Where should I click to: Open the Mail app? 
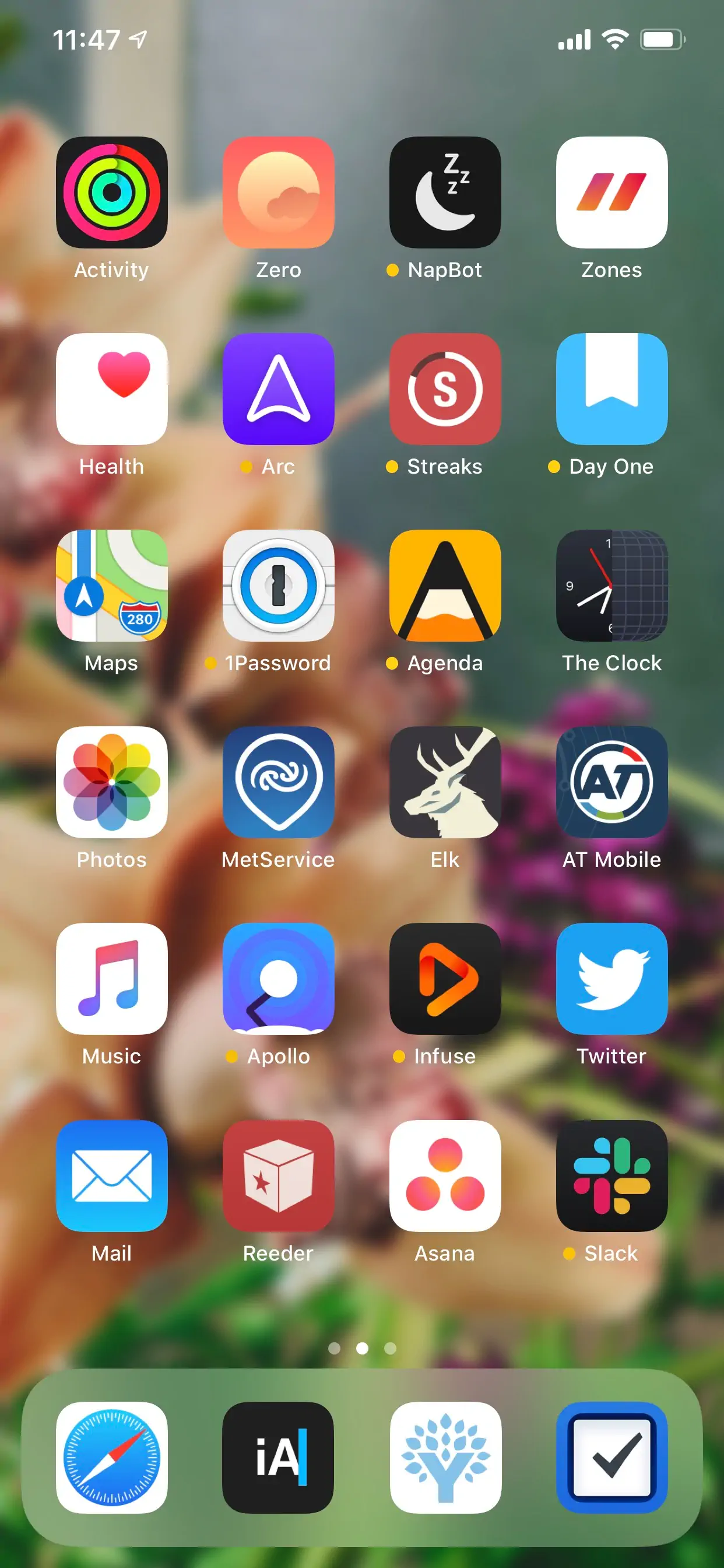tap(111, 1176)
